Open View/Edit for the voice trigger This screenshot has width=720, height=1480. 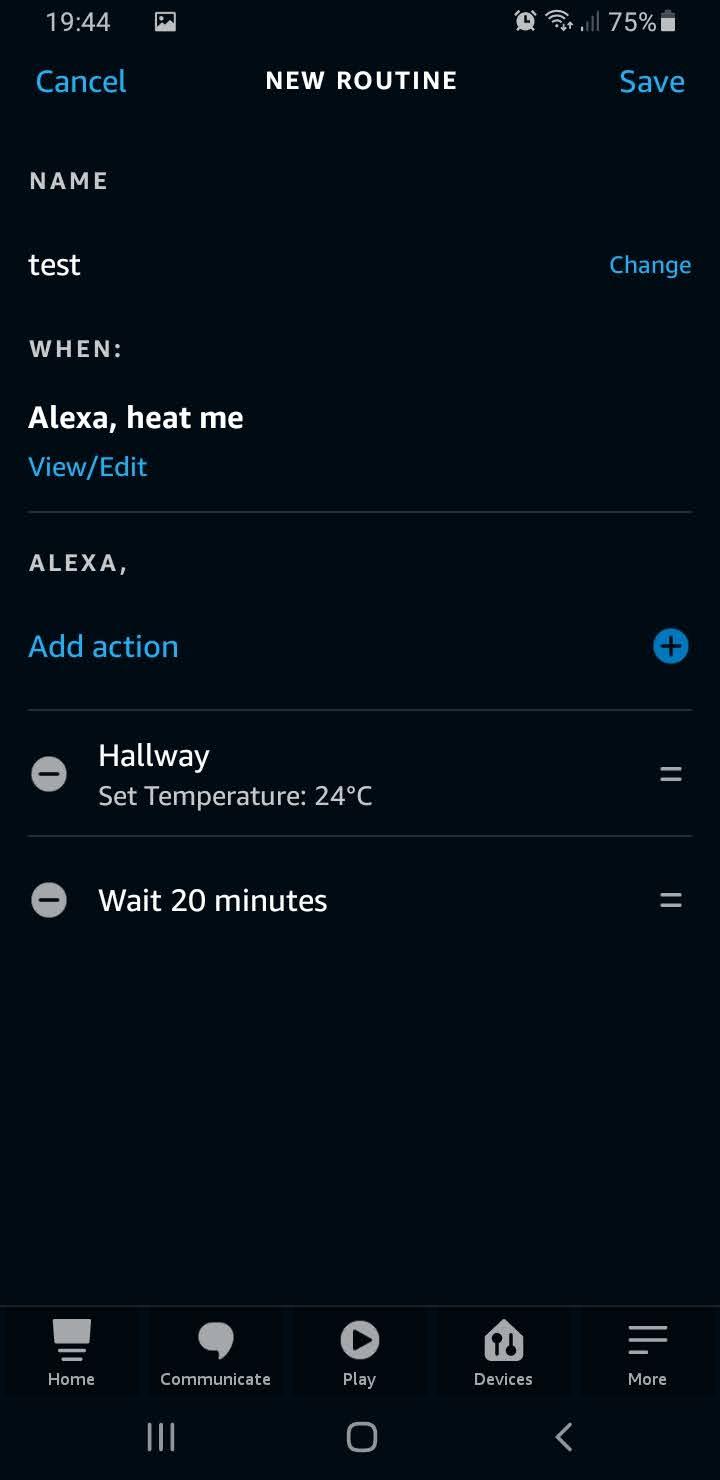tap(87, 466)
